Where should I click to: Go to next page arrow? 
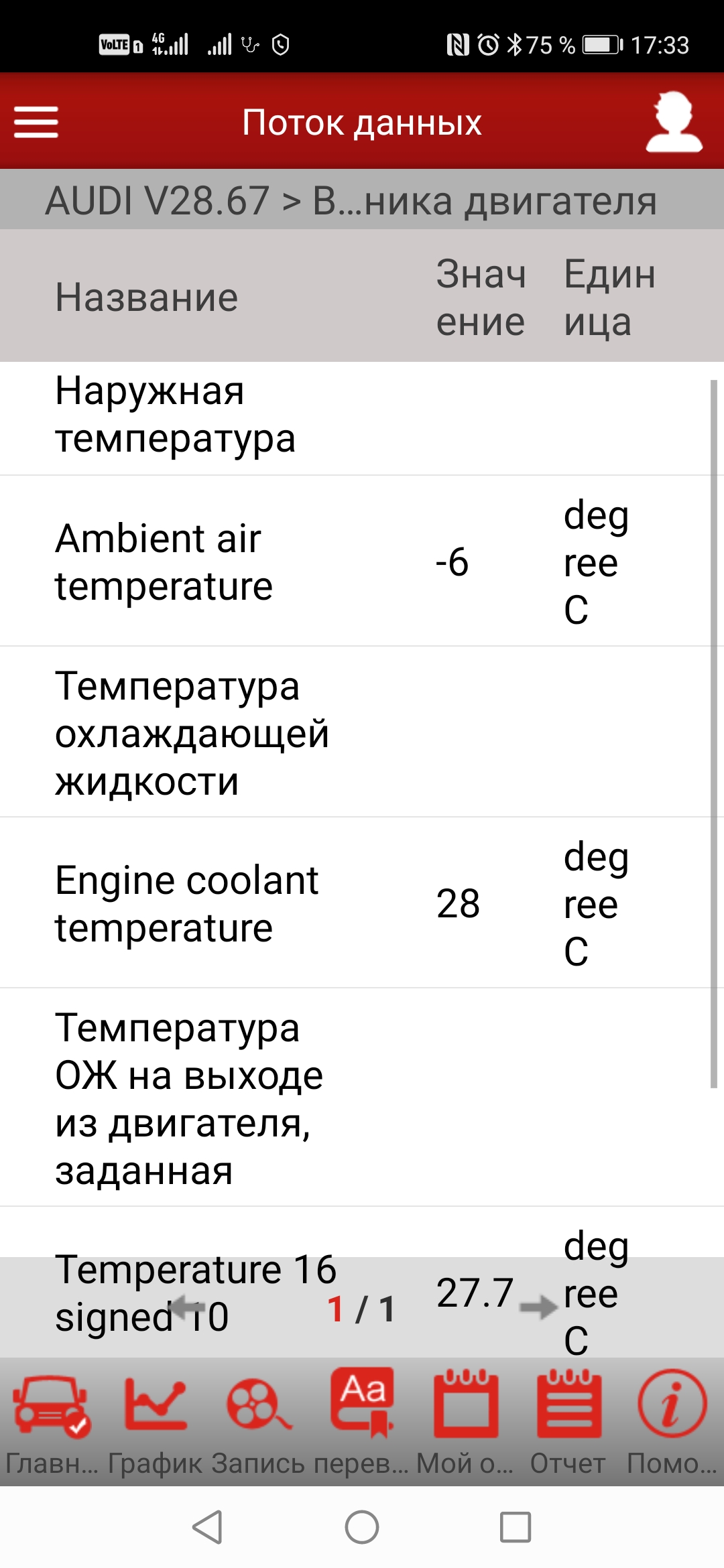(538, 1307)
